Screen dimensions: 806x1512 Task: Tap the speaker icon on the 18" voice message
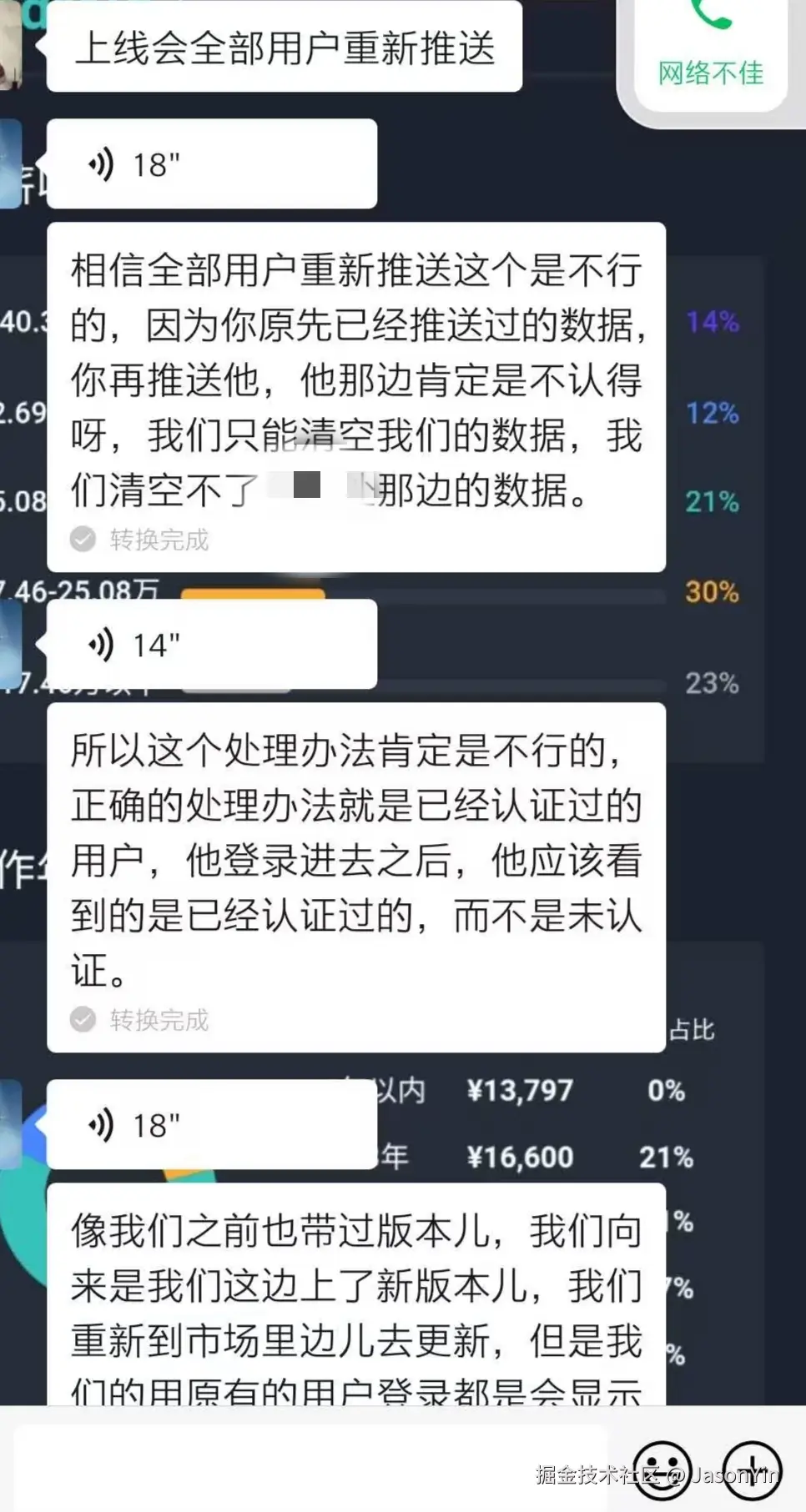pos(102,163)
